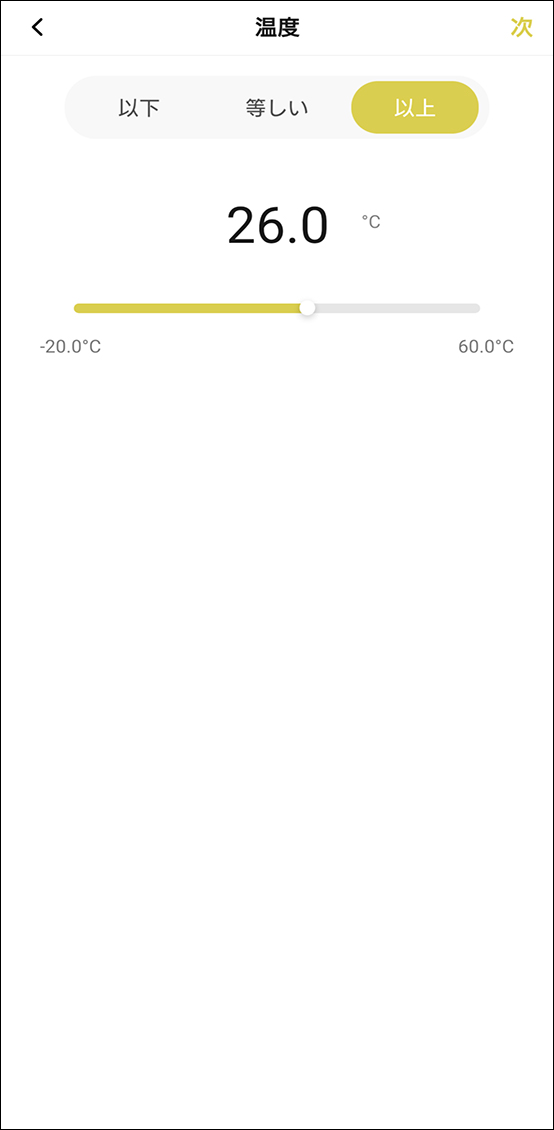554x1130 pixels.
Task: Switch to the 等しい condition
Action: [277, 108]
